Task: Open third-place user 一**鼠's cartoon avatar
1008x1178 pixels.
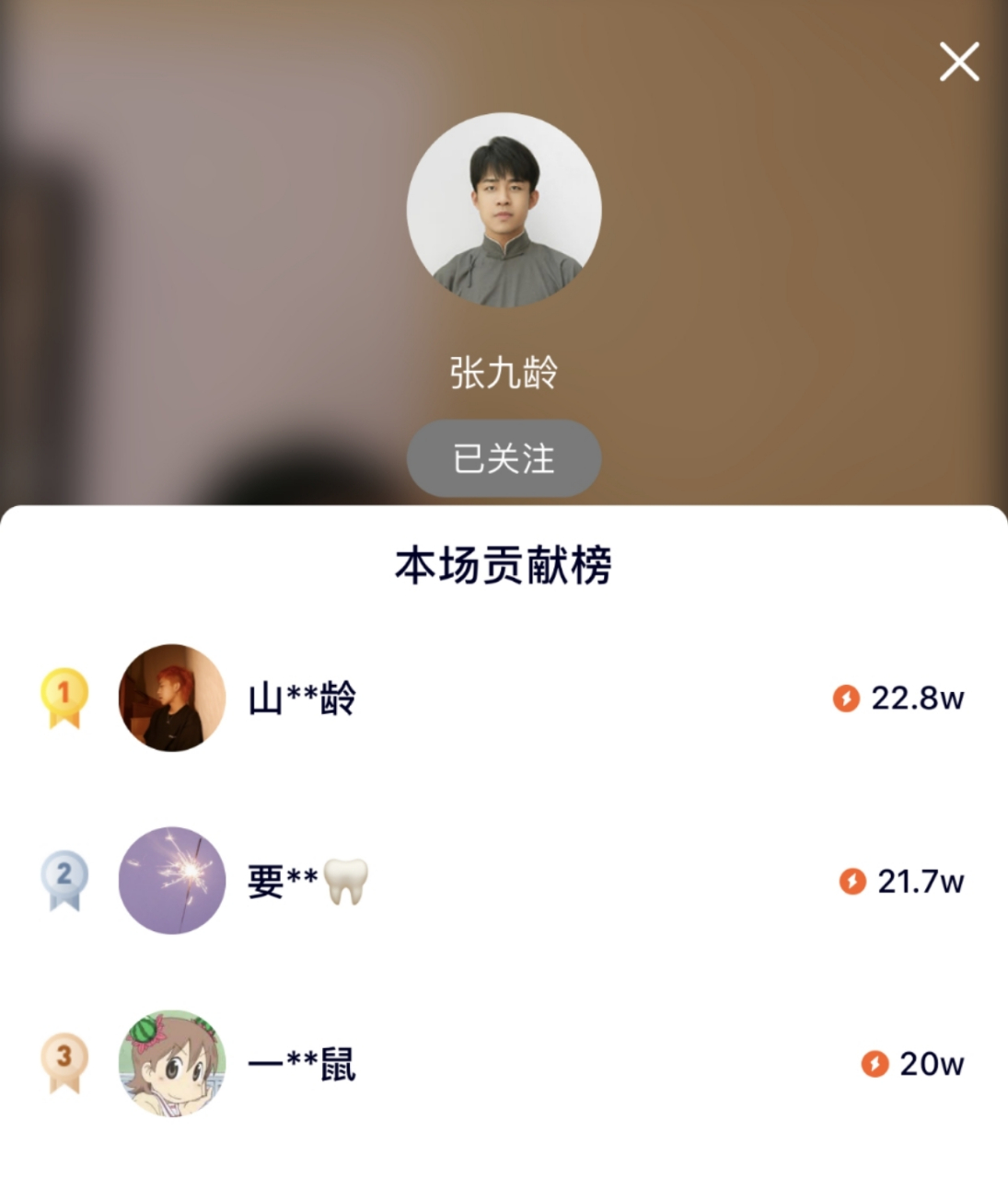Action: coord(173,1064)
